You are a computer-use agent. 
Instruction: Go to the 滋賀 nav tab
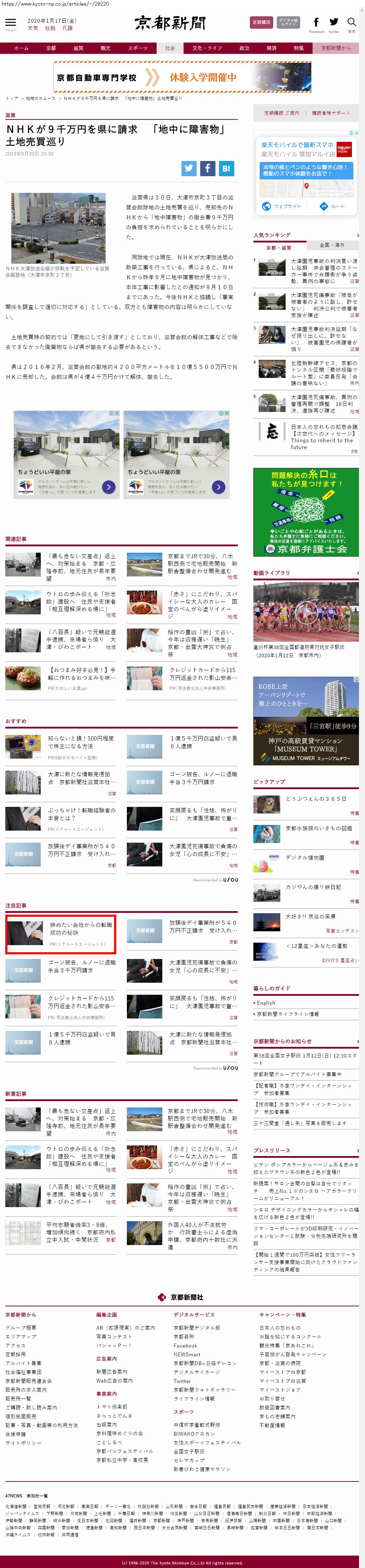pos(78,48)
